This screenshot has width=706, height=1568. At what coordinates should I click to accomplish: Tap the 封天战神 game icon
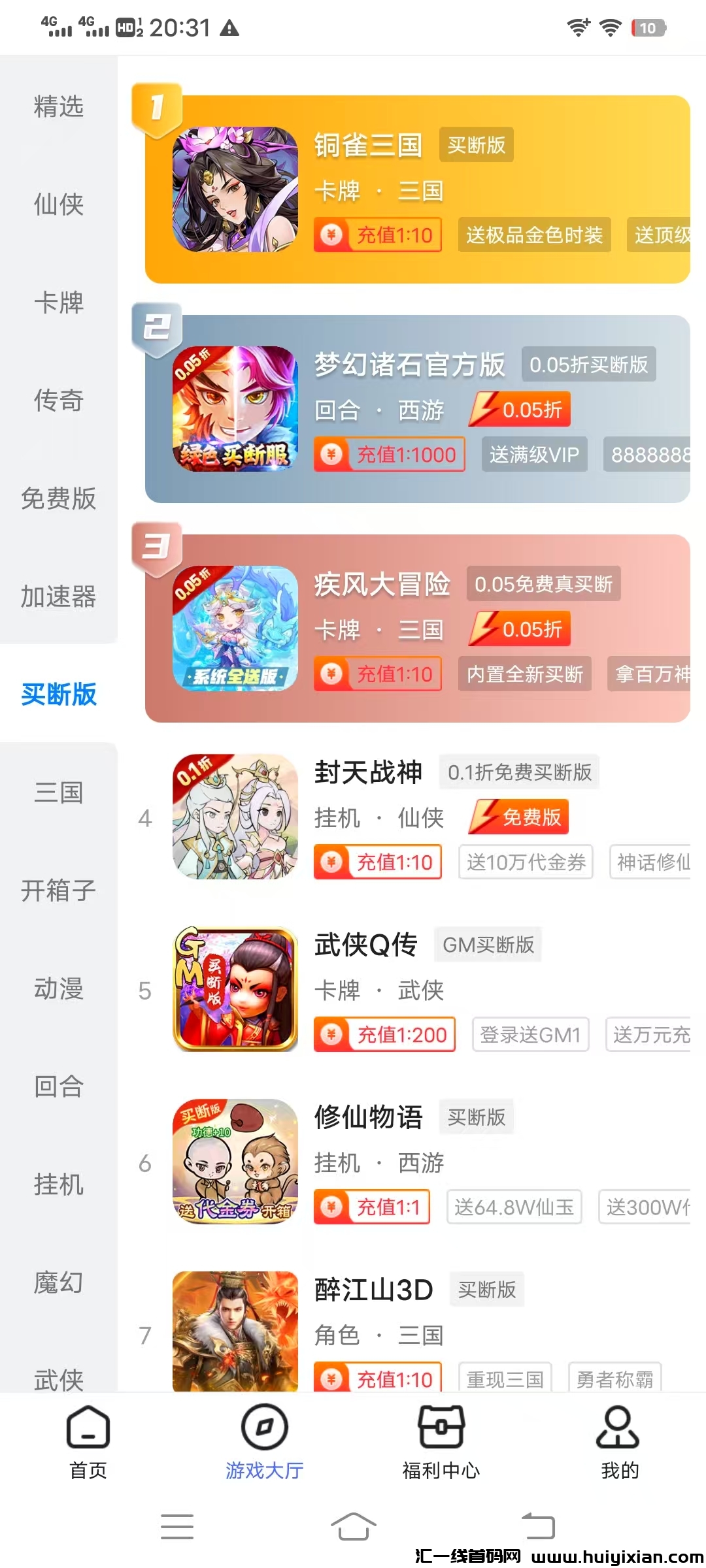point(235,817)
